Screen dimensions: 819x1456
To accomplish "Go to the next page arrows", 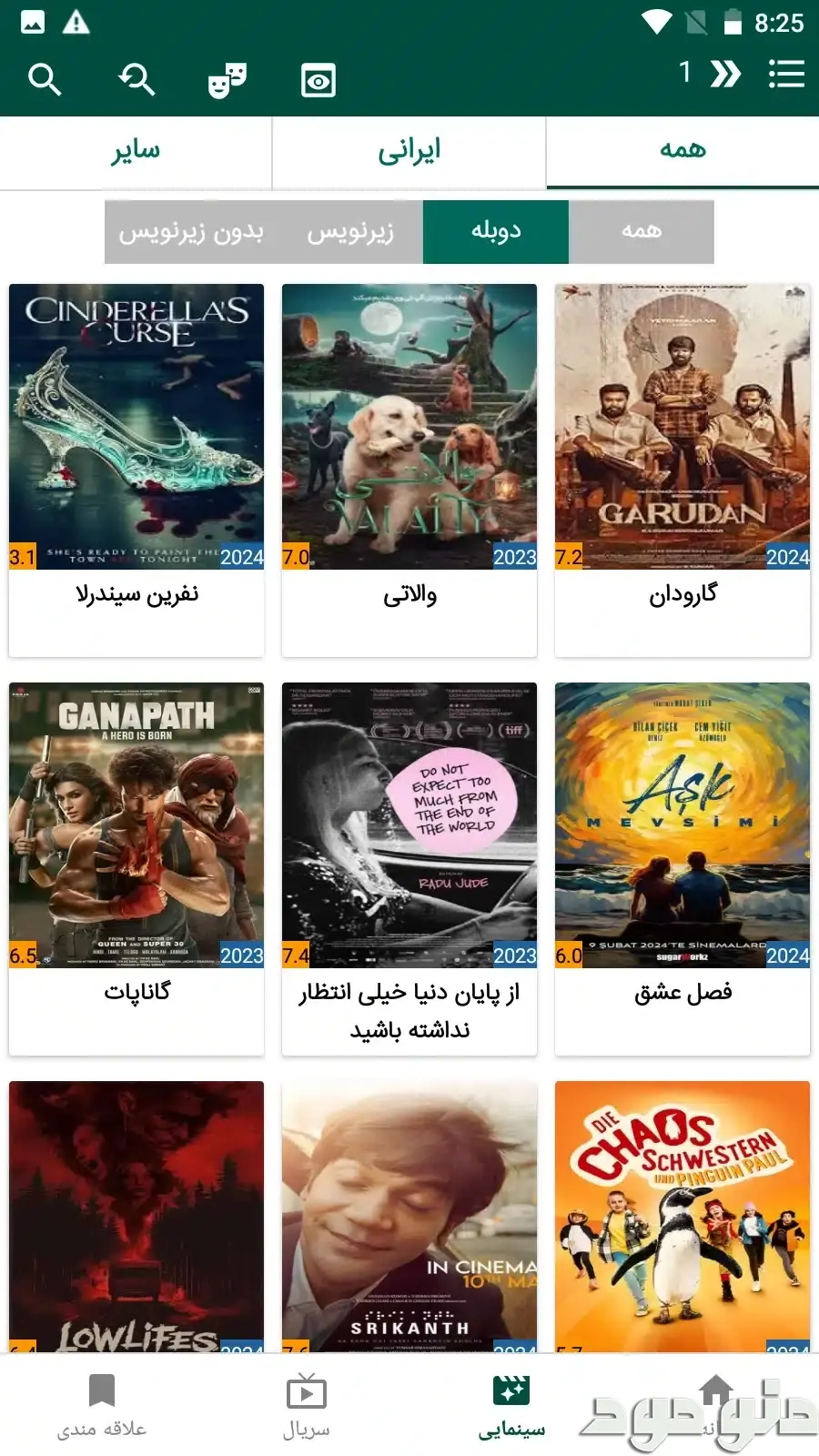I will [725, 74].
